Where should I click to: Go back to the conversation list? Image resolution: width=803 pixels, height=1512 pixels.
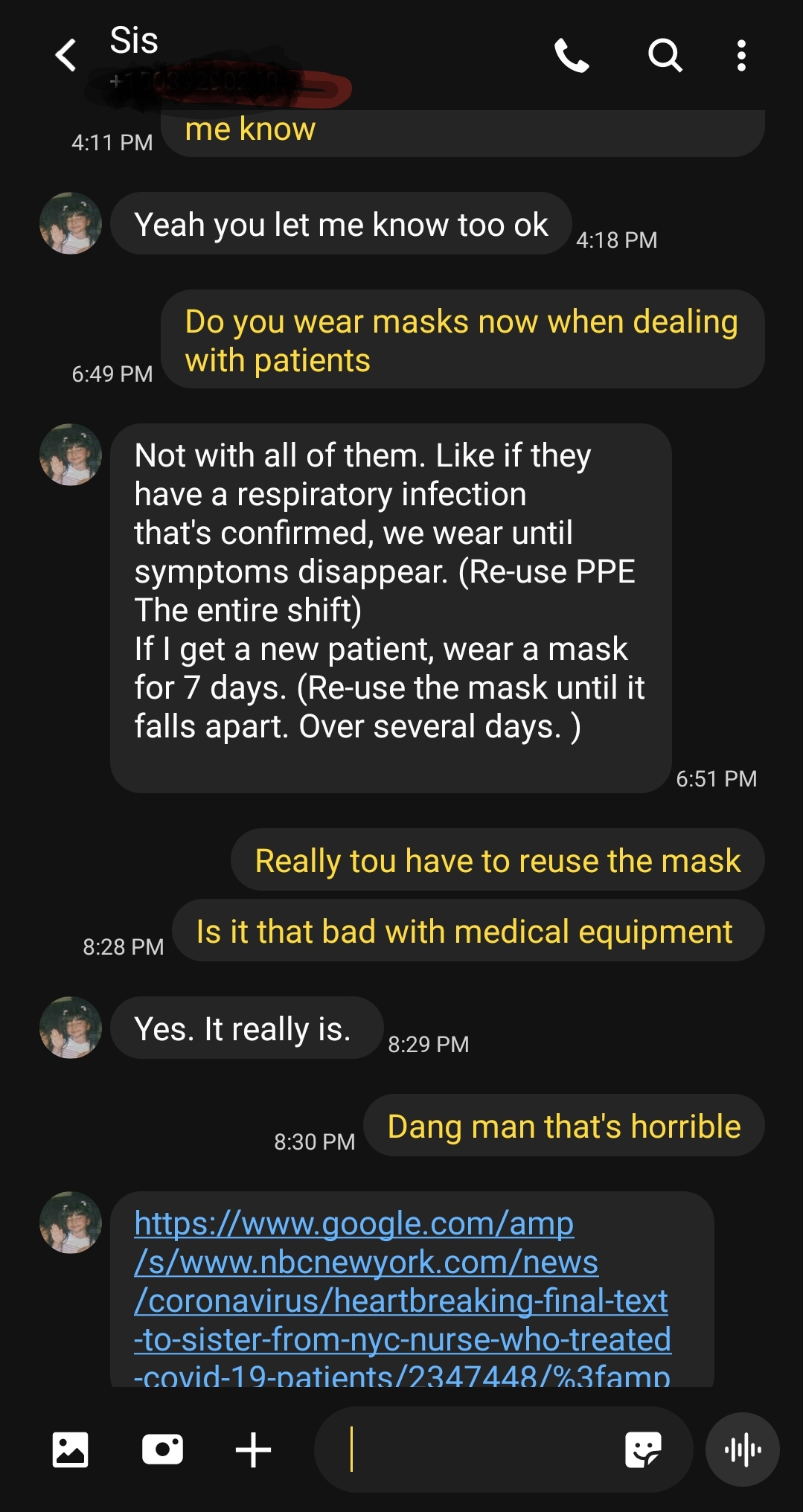tap(66, 55)
